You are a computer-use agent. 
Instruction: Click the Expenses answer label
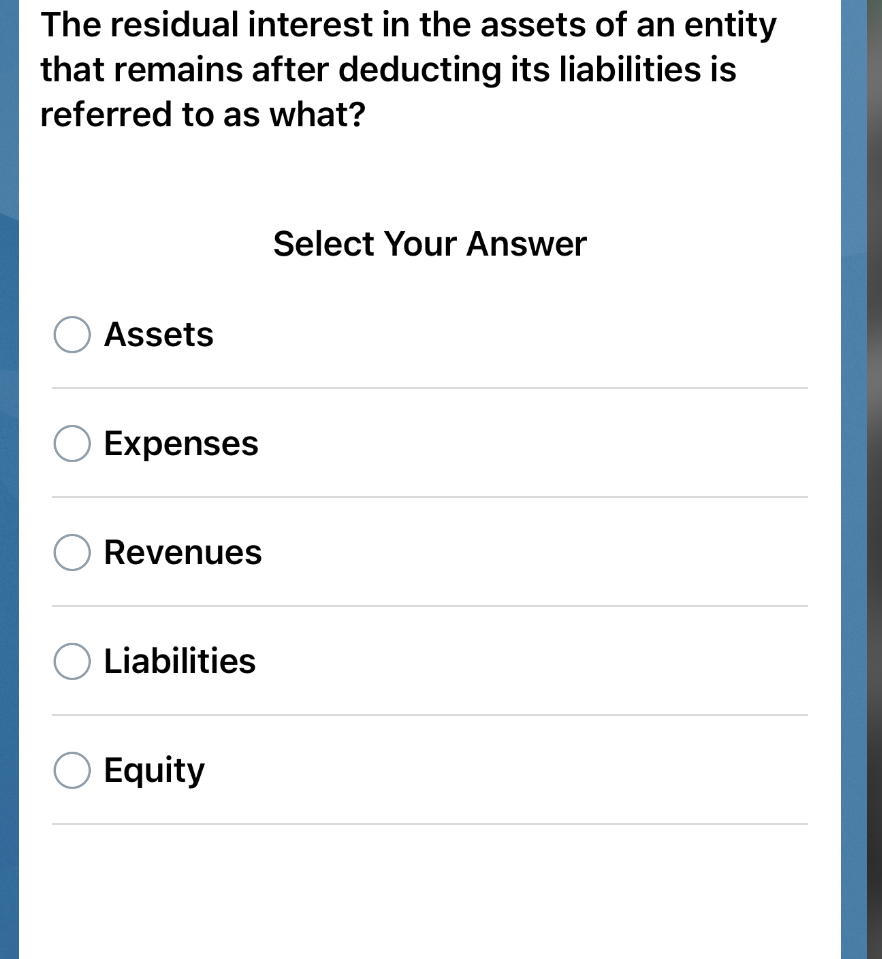(181, 443)
